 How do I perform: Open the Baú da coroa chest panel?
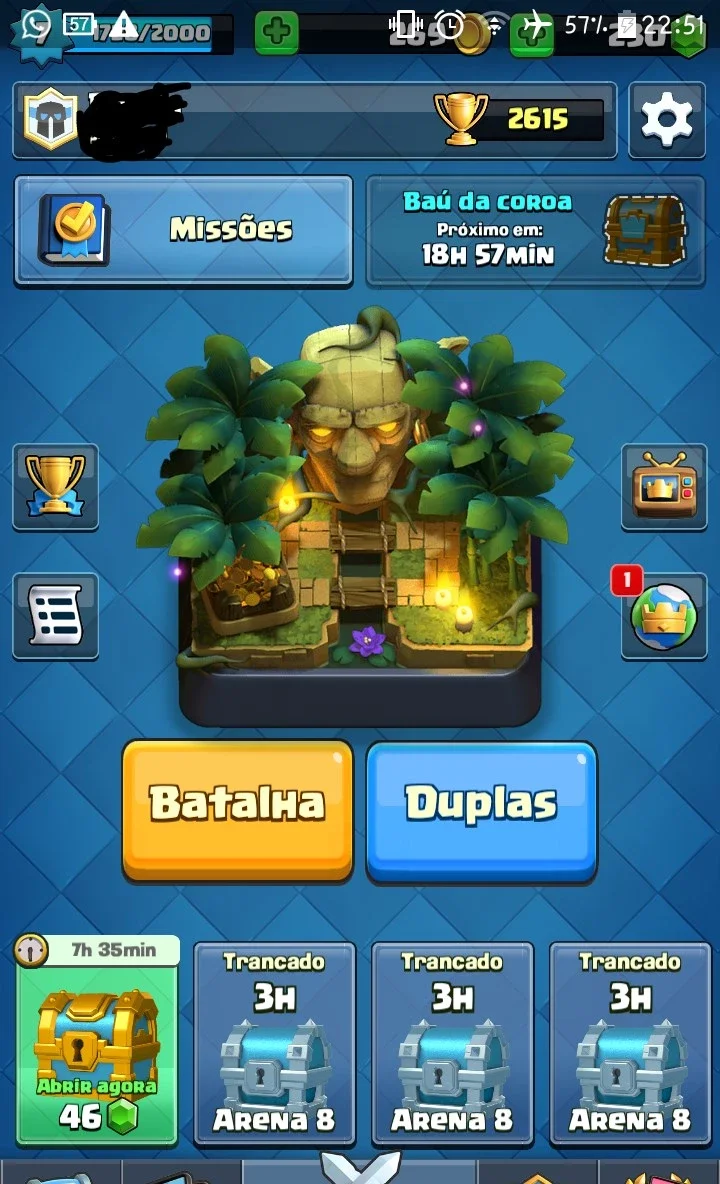[536, 231]
